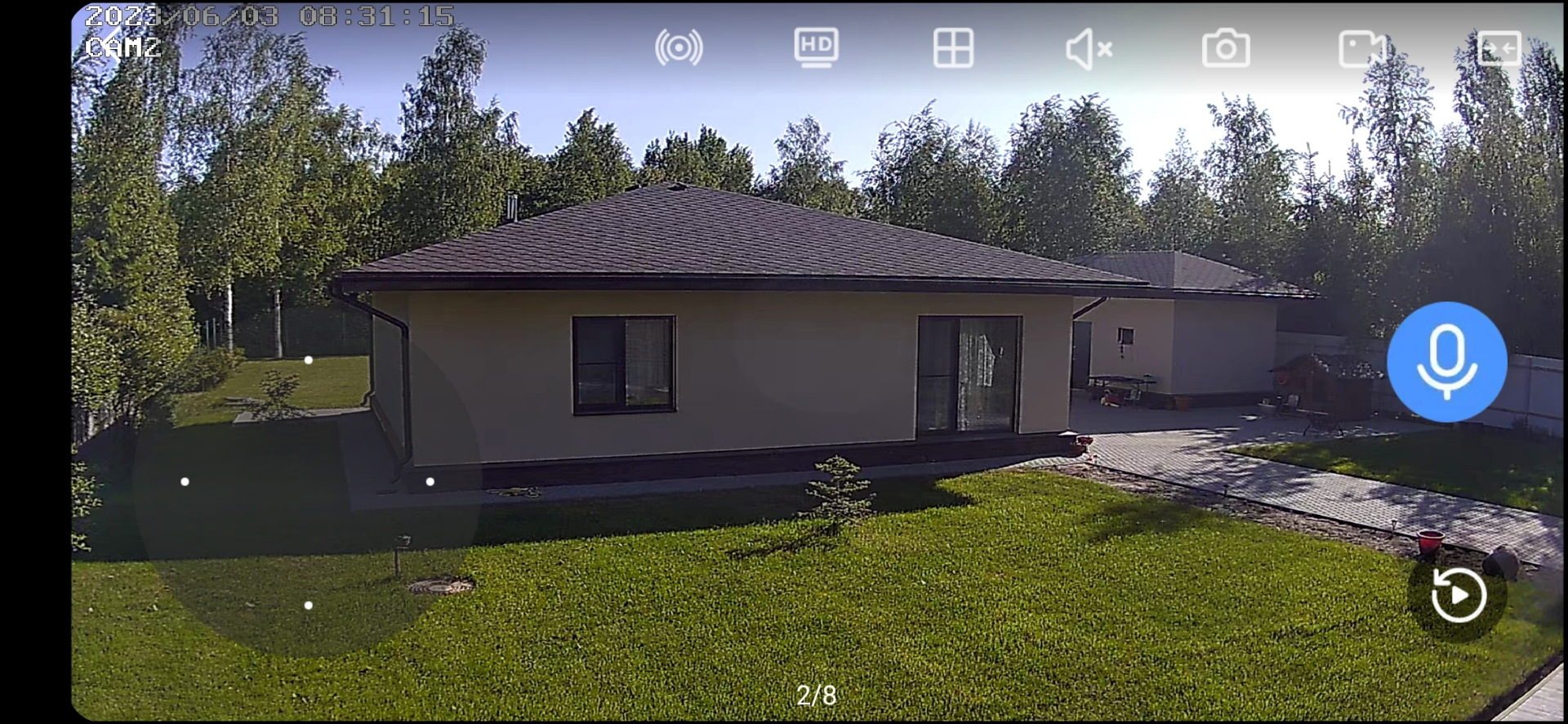Pan camera up with PTZ pad
Image resolution: width=1568 pixels, height=724 pixels.
[308, 360]
